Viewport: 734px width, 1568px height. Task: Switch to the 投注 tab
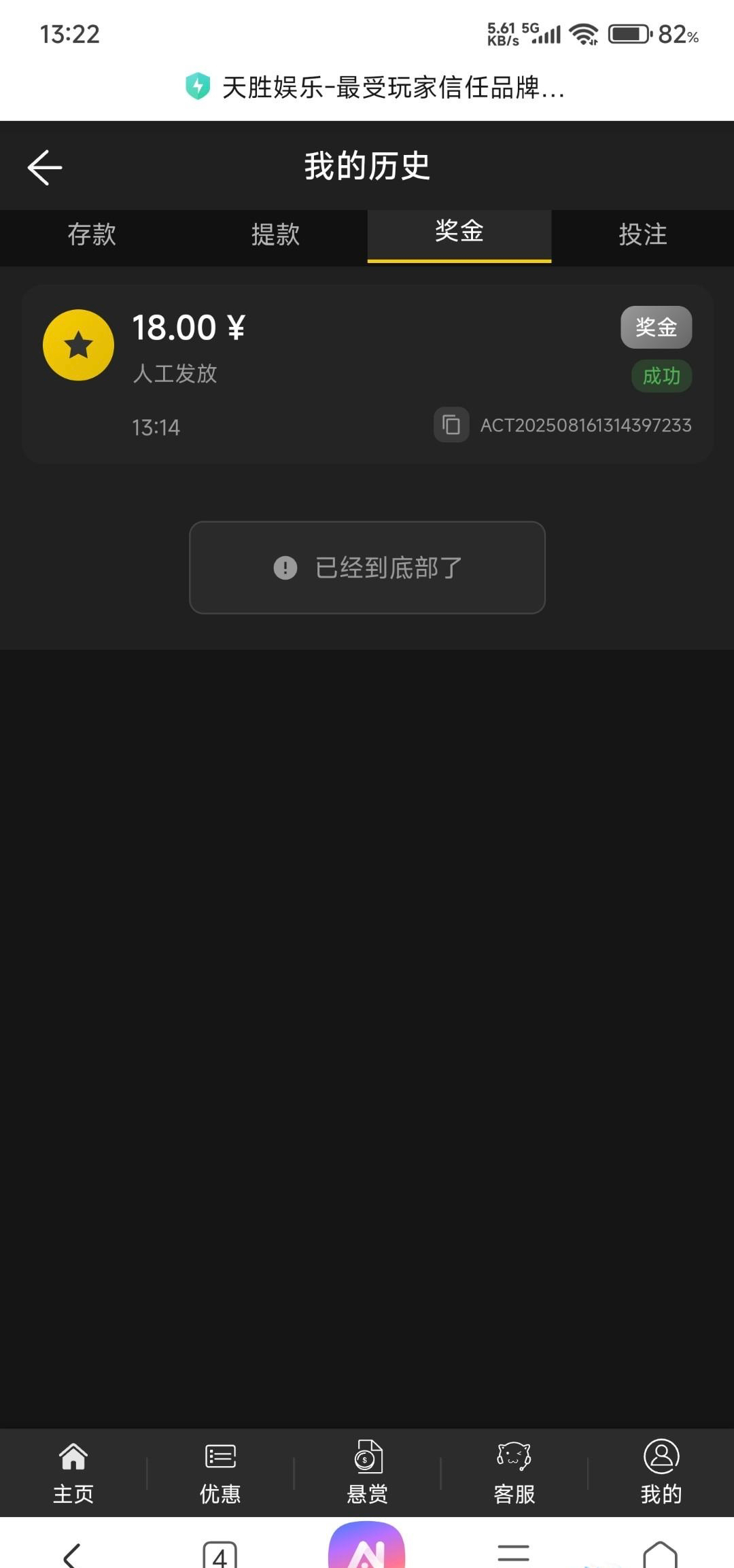tap(643, 235)
